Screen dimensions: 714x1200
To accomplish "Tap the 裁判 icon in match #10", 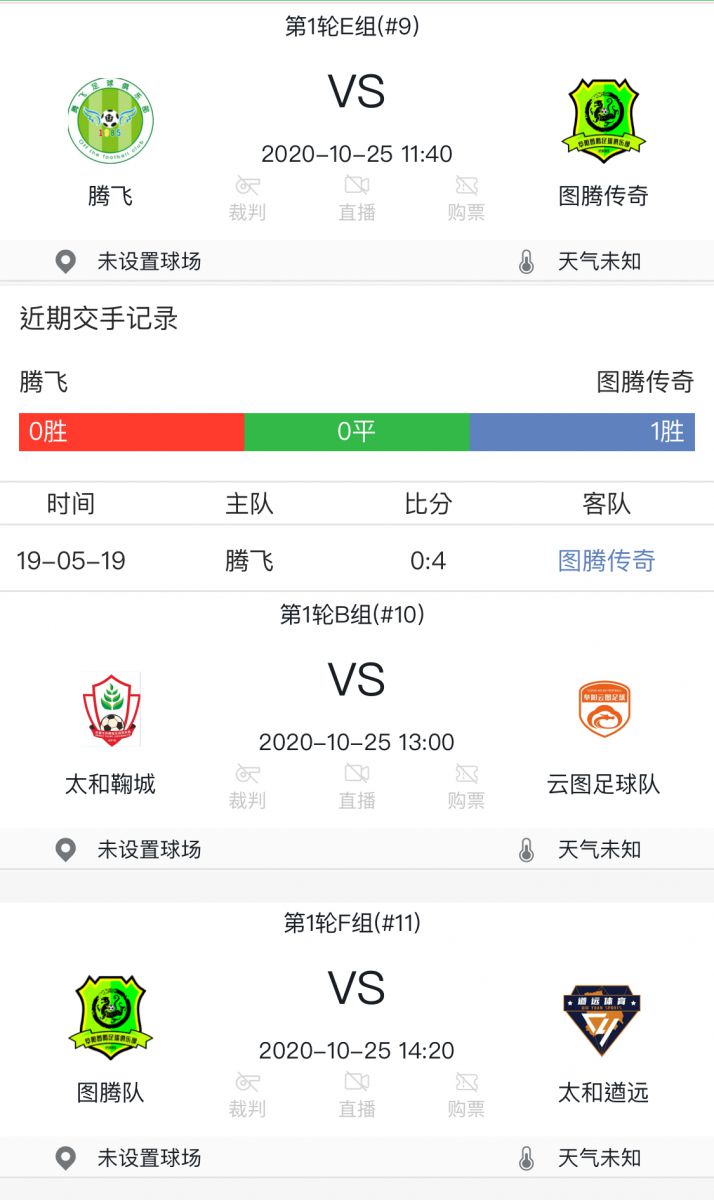I will click(x=247, y=774).
